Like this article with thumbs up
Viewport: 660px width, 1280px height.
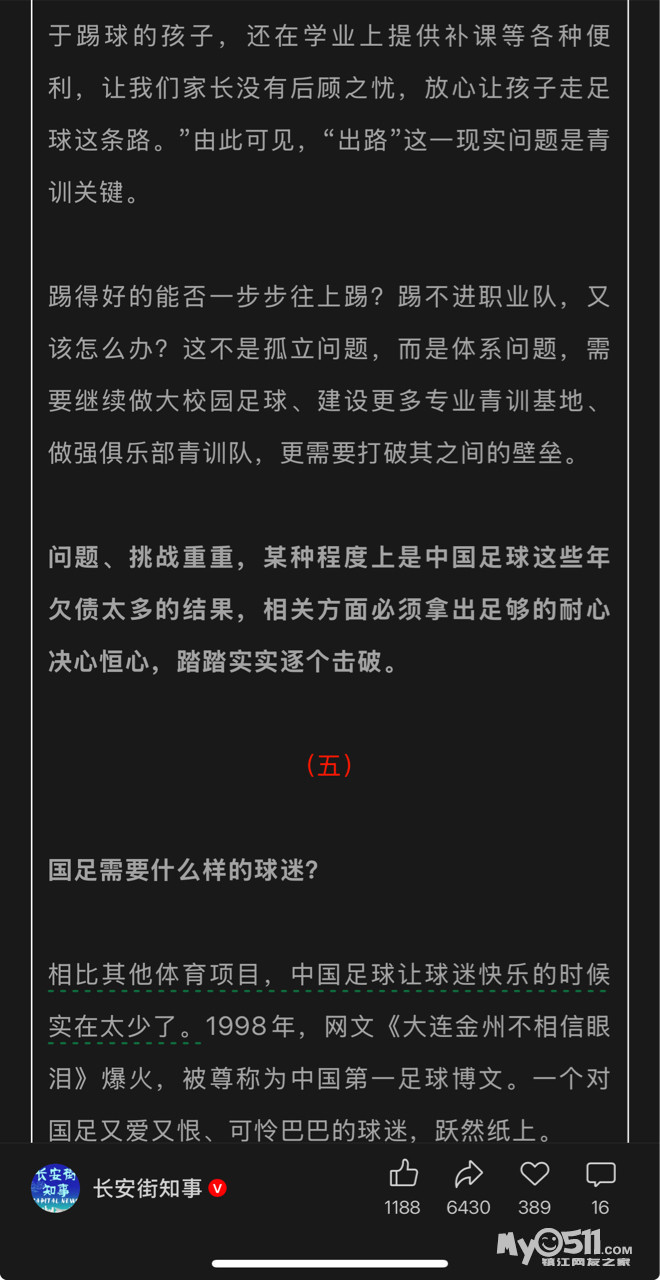click(403, 1174)
